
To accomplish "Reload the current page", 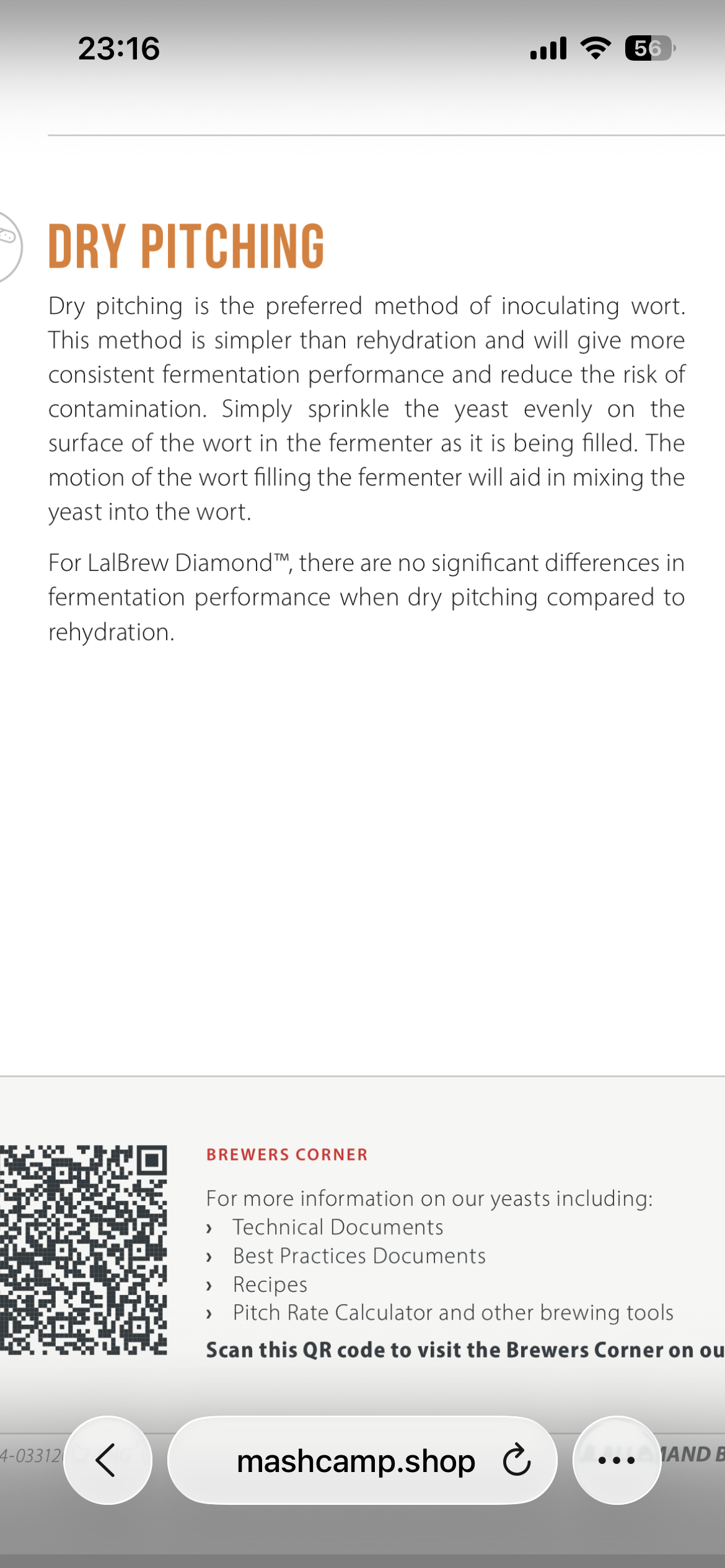I will coord(516,1460).
